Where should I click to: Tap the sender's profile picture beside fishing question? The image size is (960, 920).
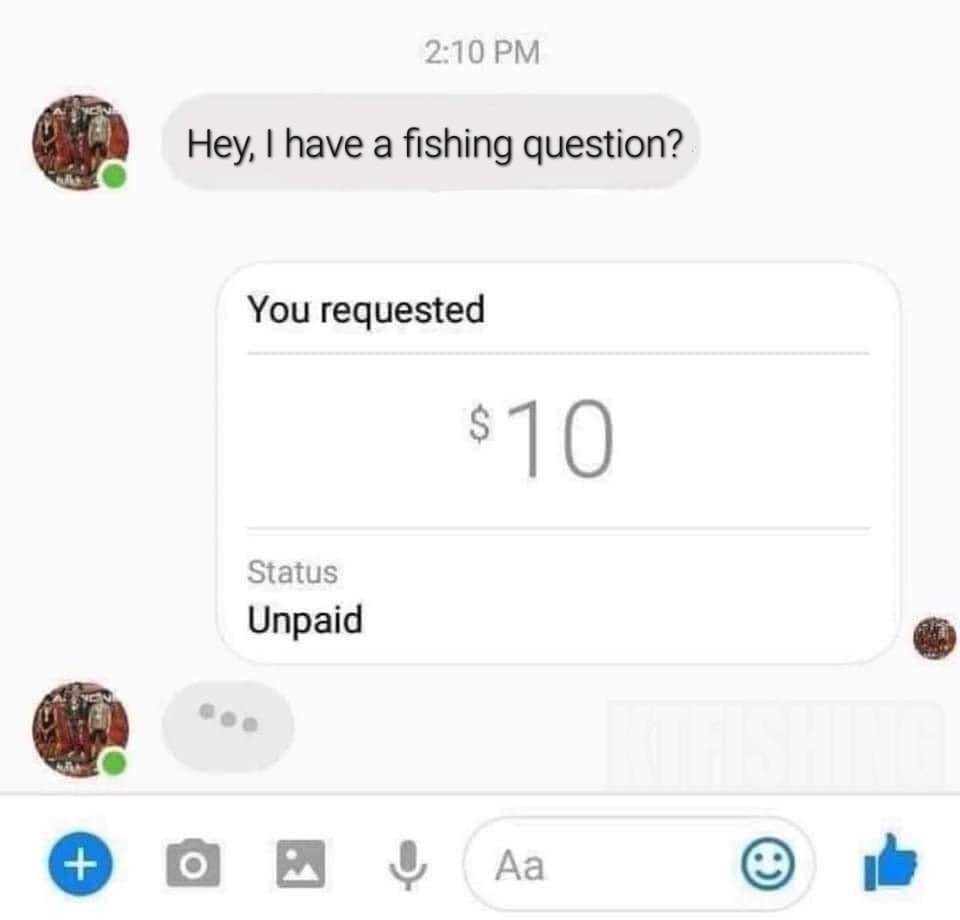(82, 143)
